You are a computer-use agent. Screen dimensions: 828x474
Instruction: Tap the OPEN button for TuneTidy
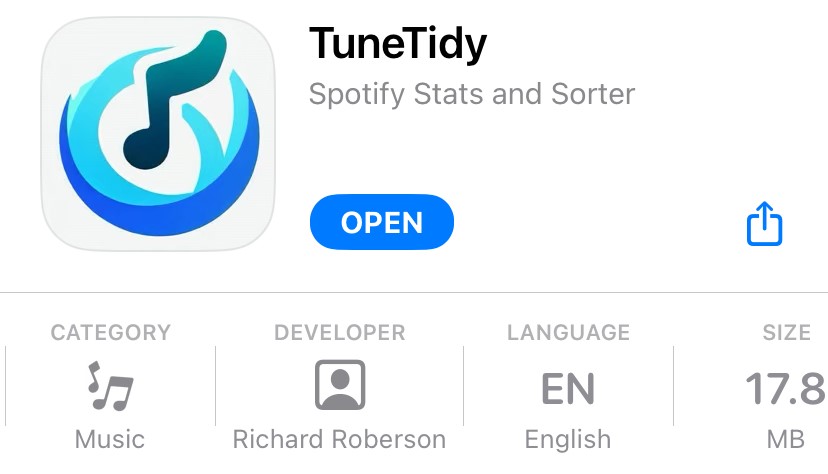(x=381, y=222)
